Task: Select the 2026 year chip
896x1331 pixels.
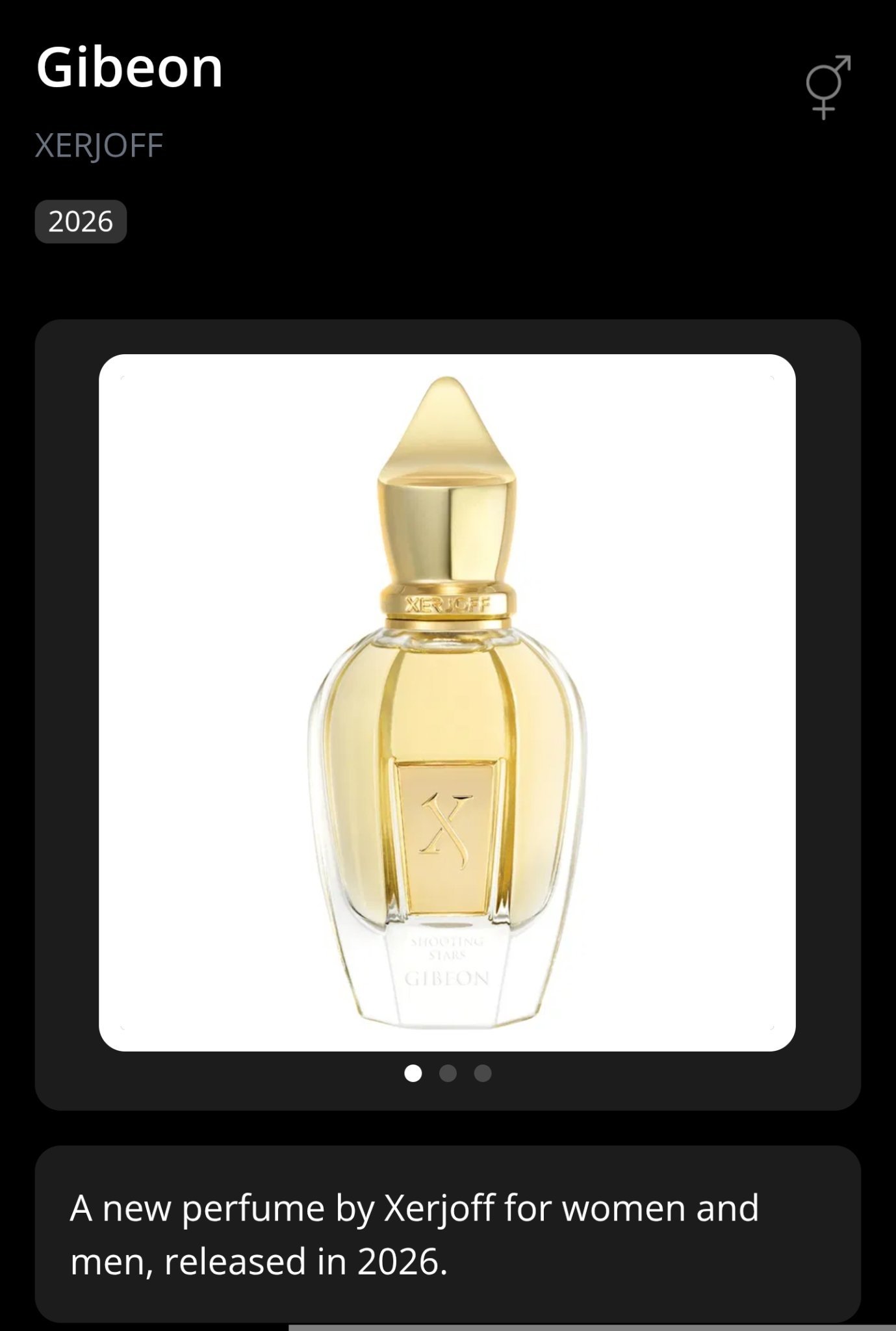Action: coord(81,222)
